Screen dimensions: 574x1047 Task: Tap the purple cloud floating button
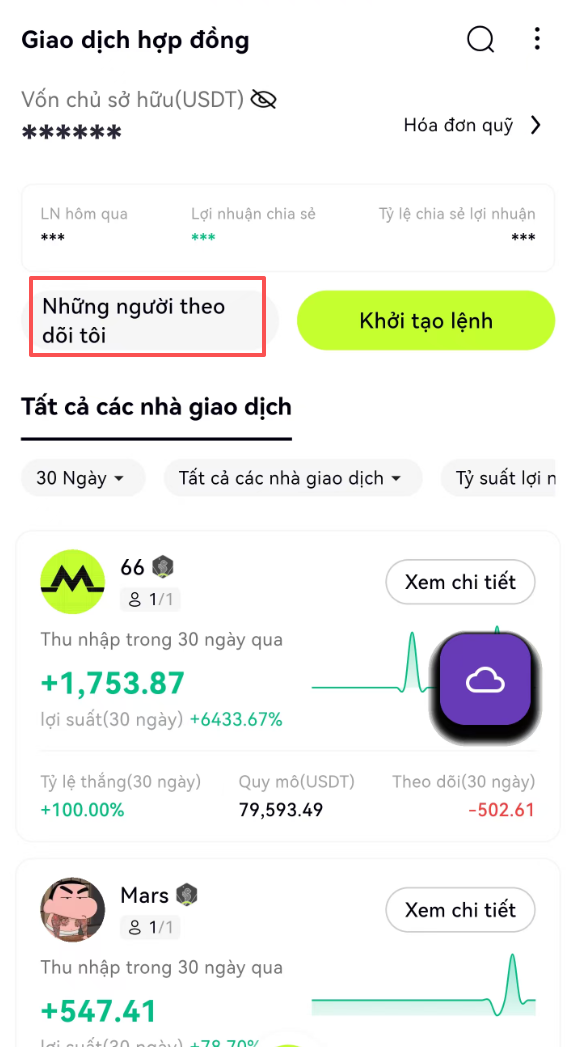[485, 681]
